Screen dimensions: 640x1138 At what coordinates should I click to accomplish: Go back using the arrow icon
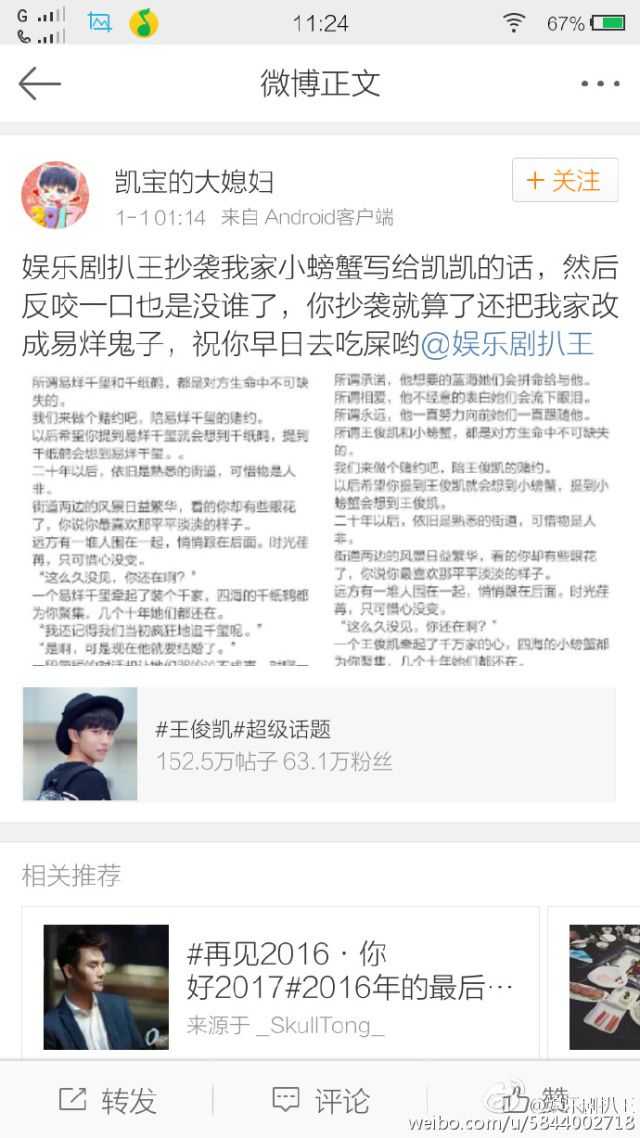(x=40, y=83)
